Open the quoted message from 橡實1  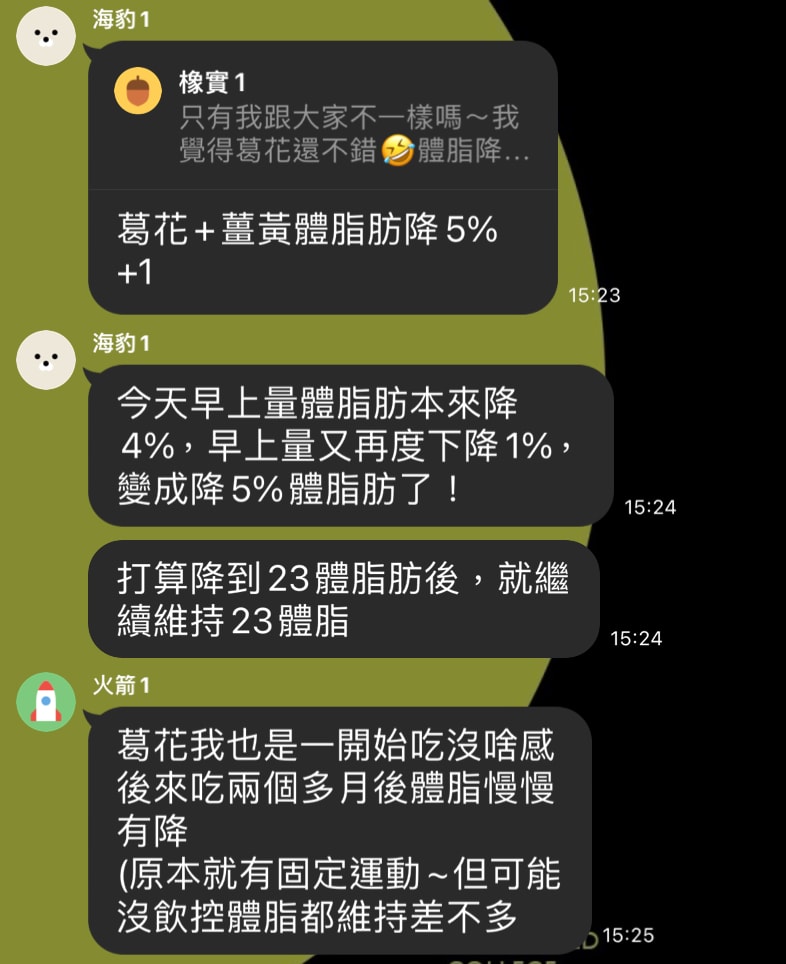(322, 119)
